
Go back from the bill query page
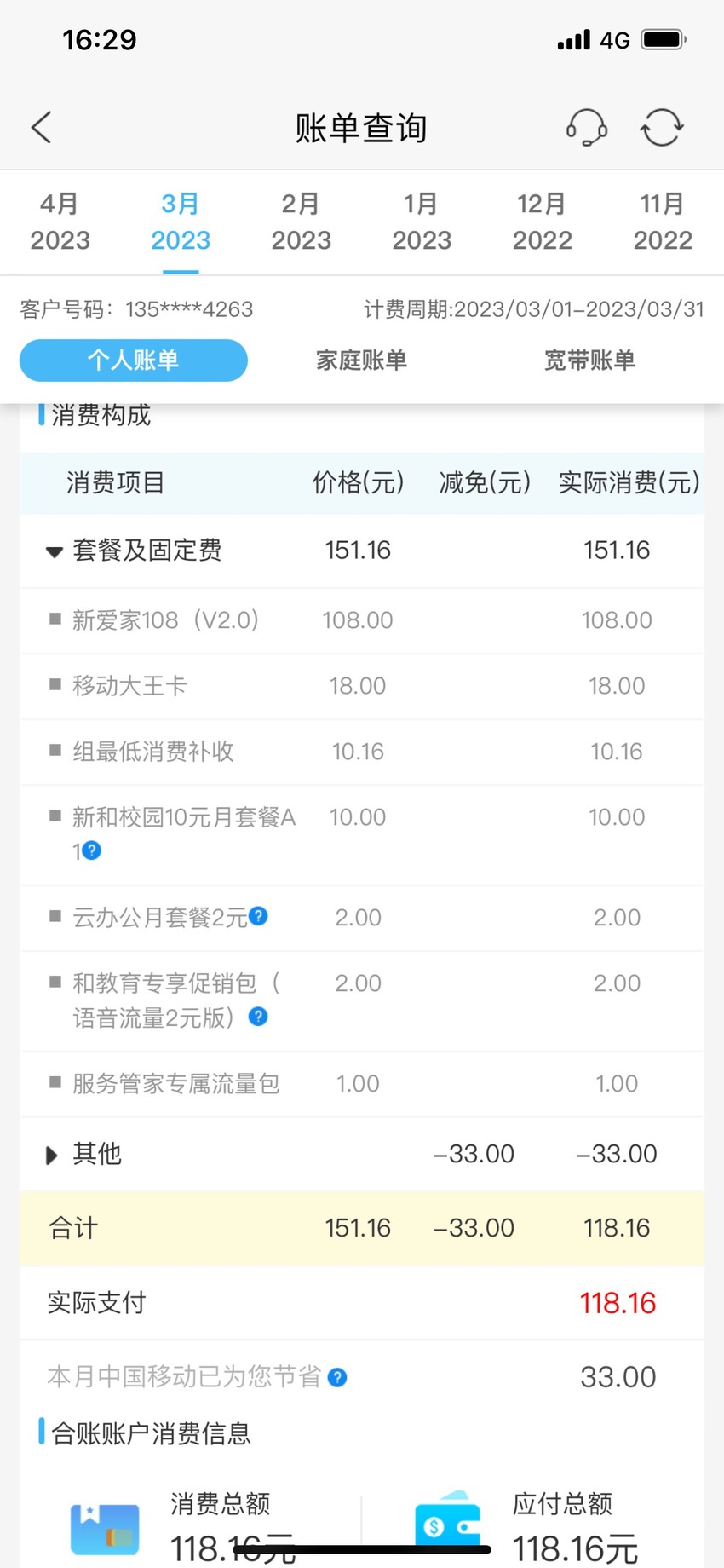(42, 128)
